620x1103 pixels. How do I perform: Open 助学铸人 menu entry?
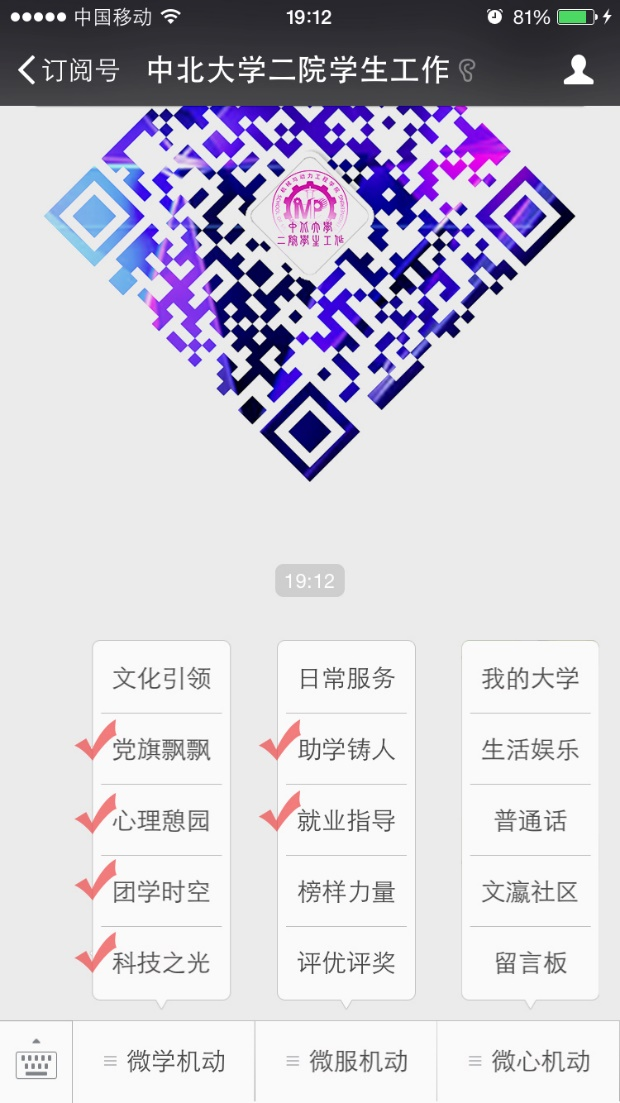346,750
